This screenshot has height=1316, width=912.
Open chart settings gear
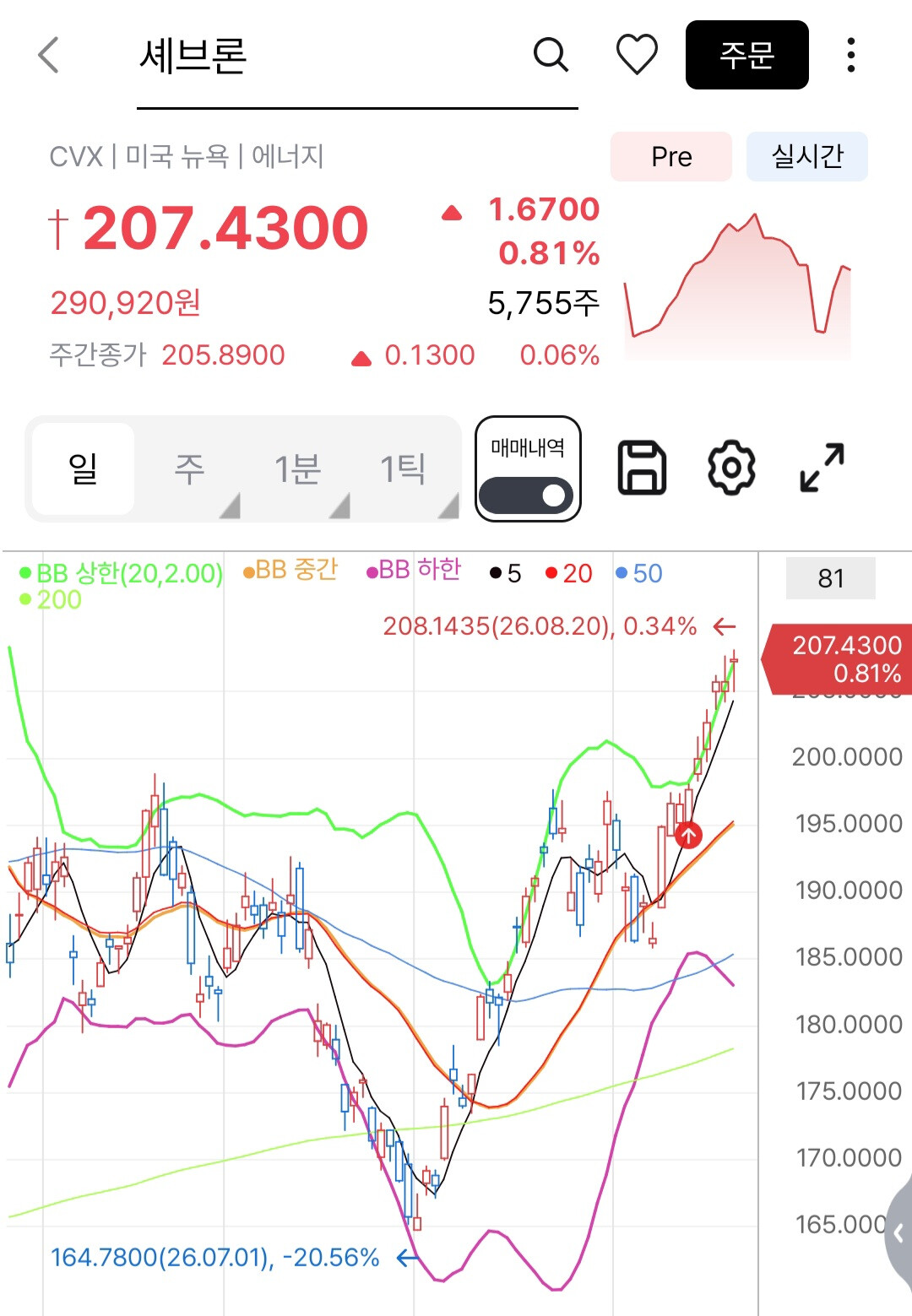click(731, 468)
